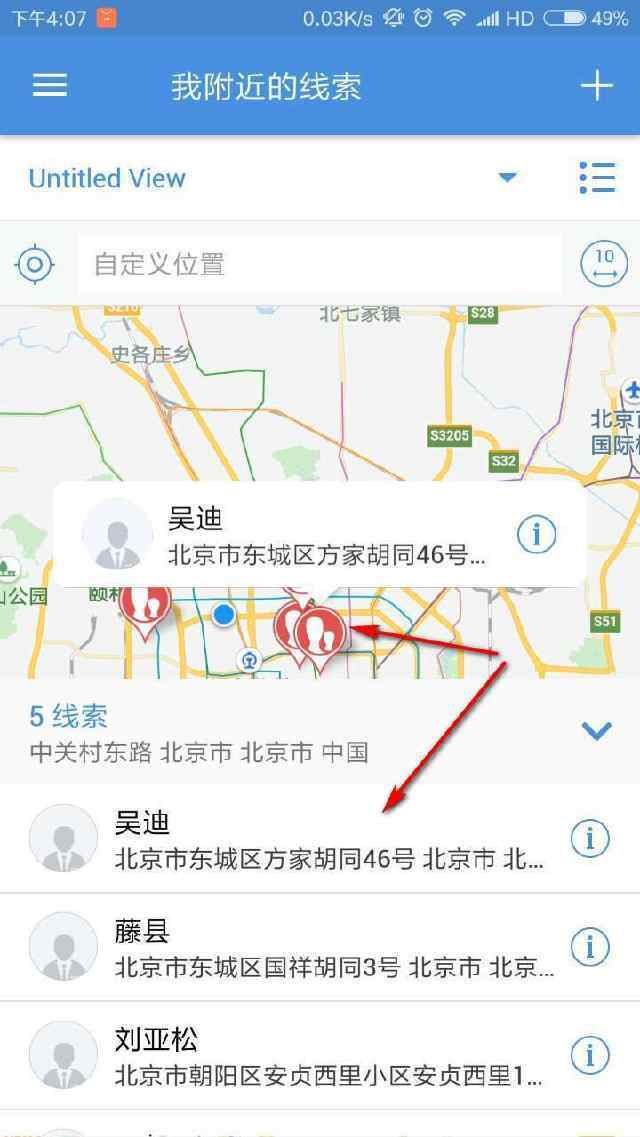
Task: Add a new lead with plus icon
Action: point(596,86)
